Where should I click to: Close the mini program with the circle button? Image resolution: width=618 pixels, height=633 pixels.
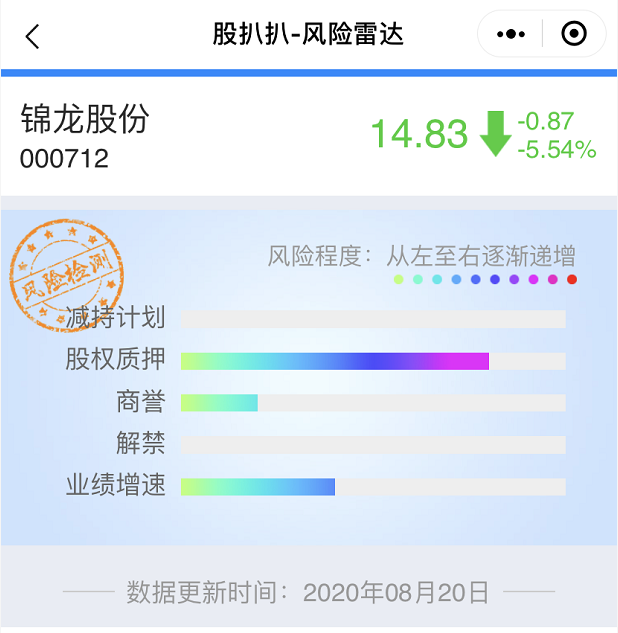tap(574, 35)
